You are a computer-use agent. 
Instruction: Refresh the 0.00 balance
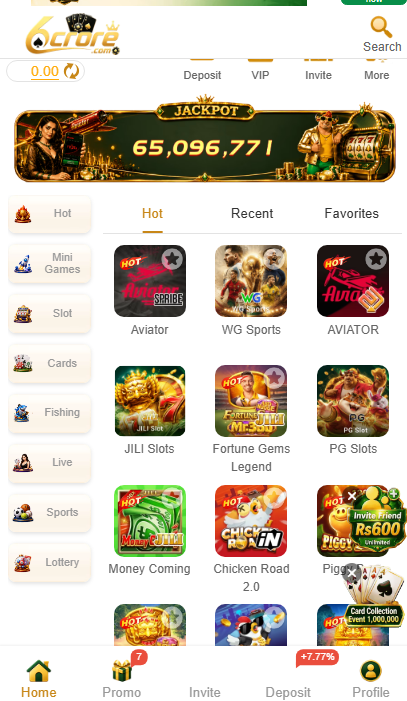[x=71, y=71]
